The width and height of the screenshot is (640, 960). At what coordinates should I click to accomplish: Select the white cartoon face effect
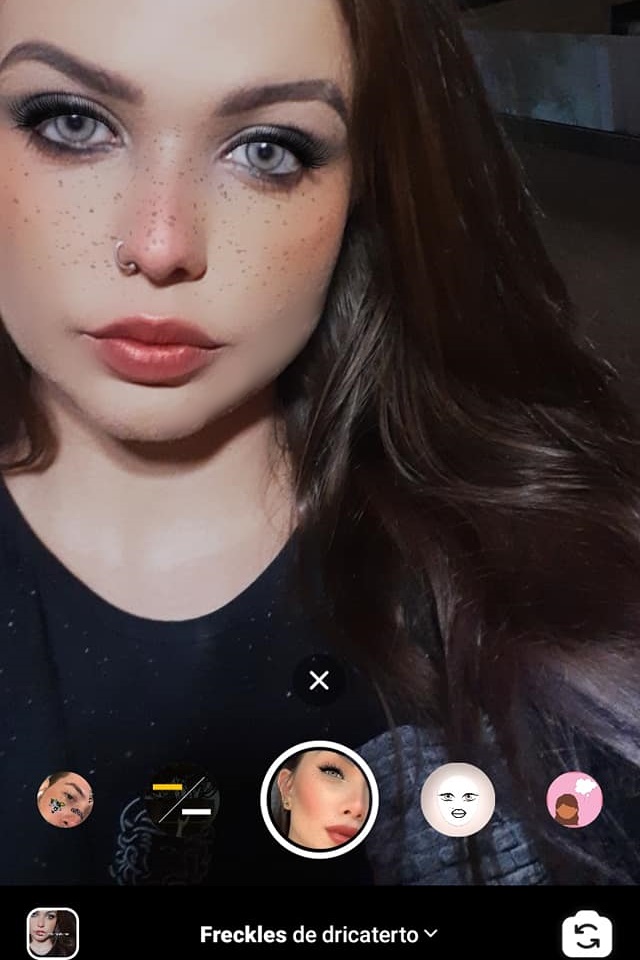coord(457,799)
